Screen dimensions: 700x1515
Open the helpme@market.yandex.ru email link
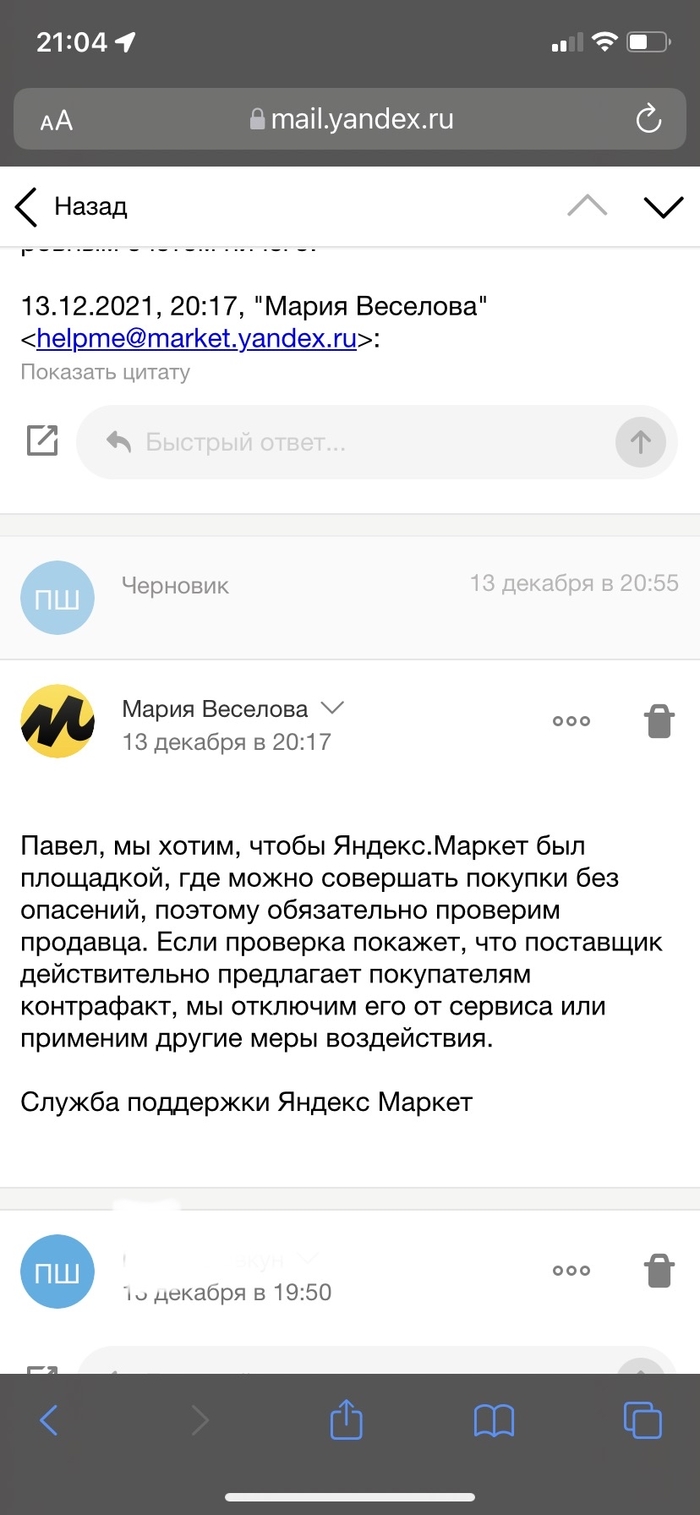197,339
